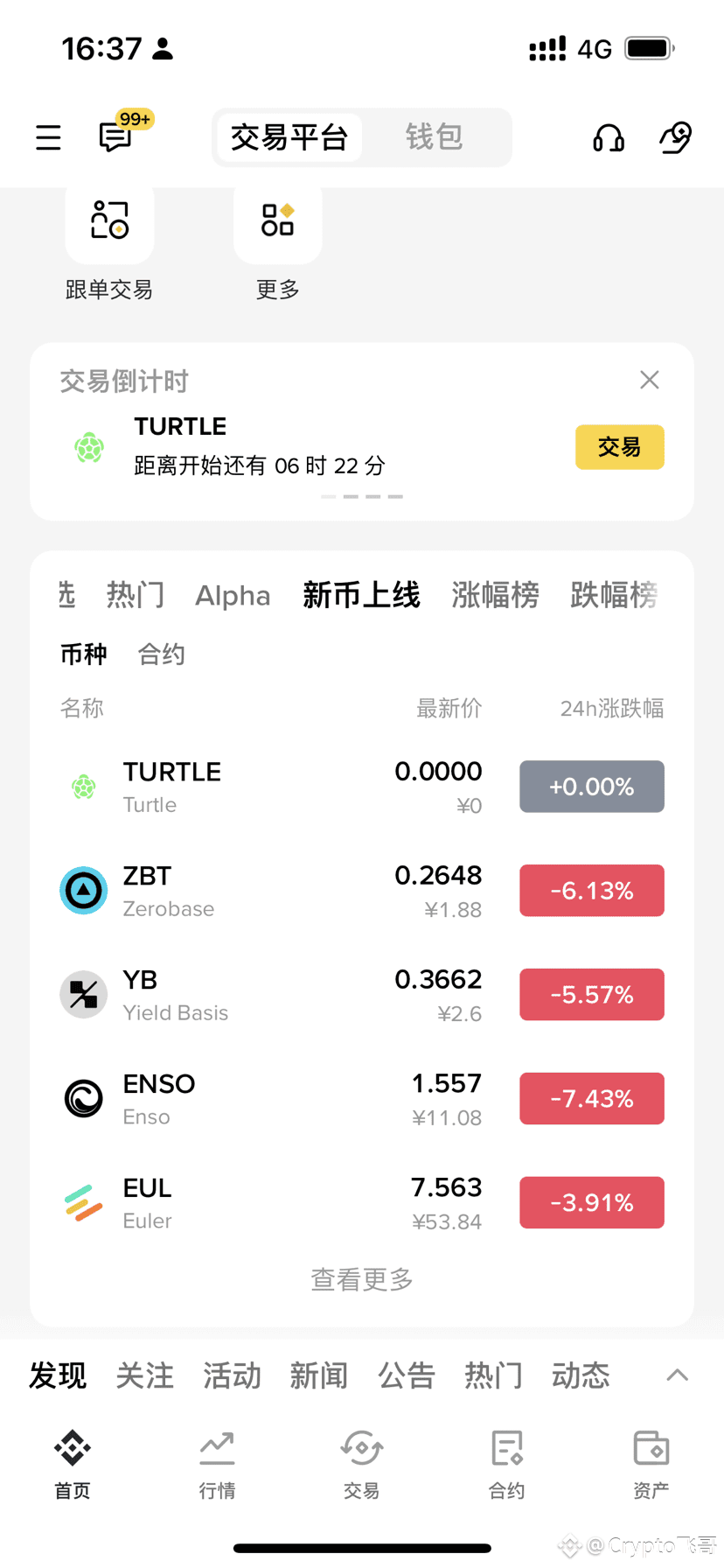724x1568 pixels.
Task: Contact customer support via headset icon
Action: 608,138
